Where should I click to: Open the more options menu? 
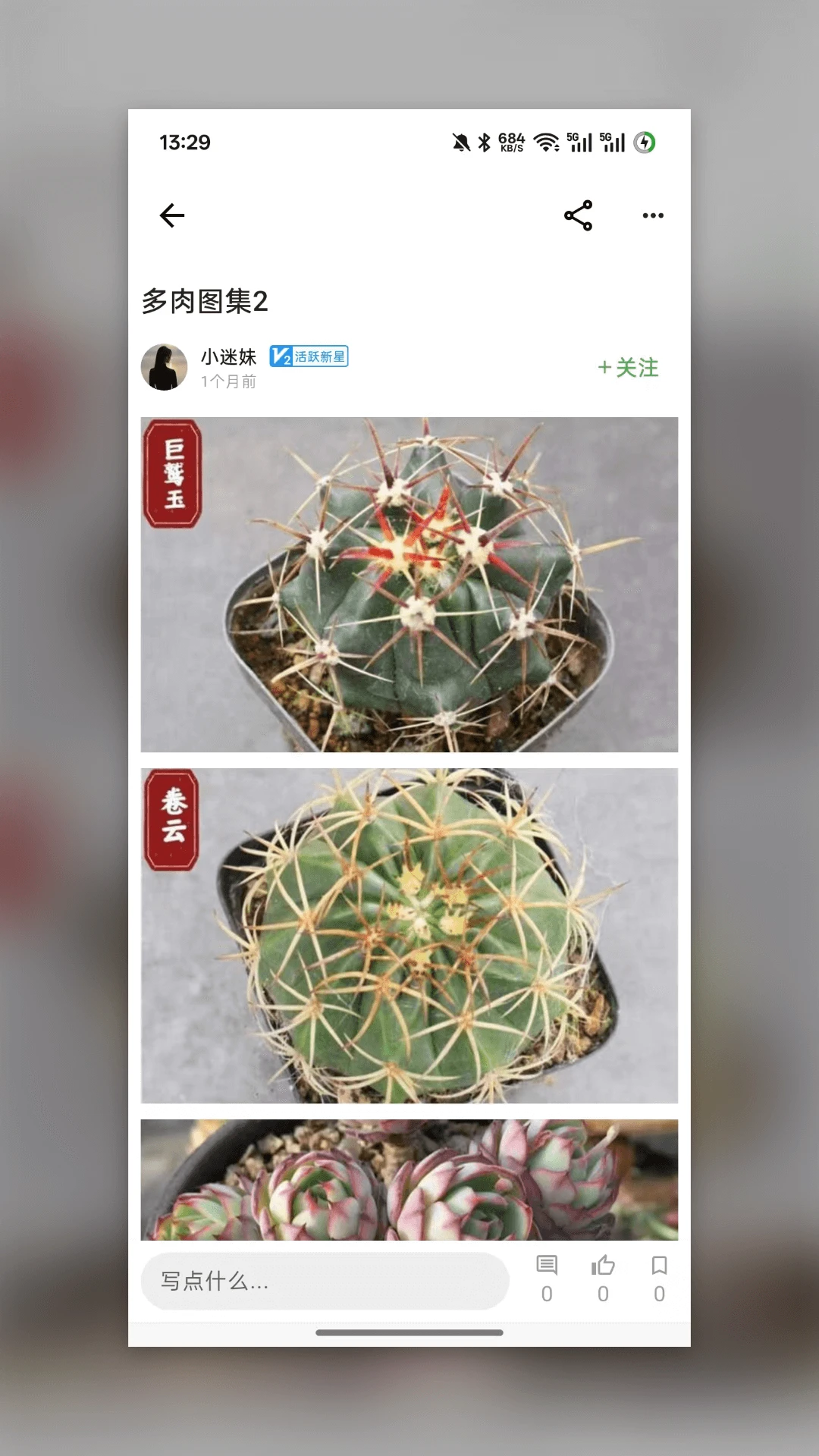pyautogui.click(x=653, y=215)
